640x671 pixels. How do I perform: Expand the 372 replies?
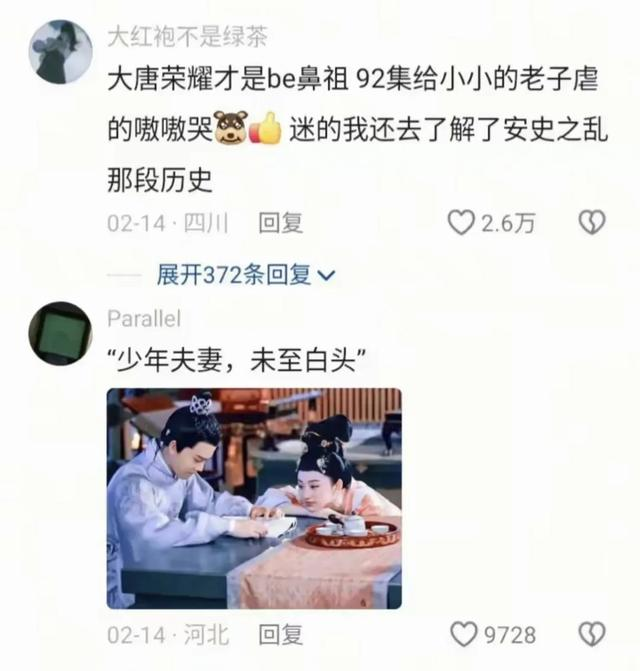(245, 275)
